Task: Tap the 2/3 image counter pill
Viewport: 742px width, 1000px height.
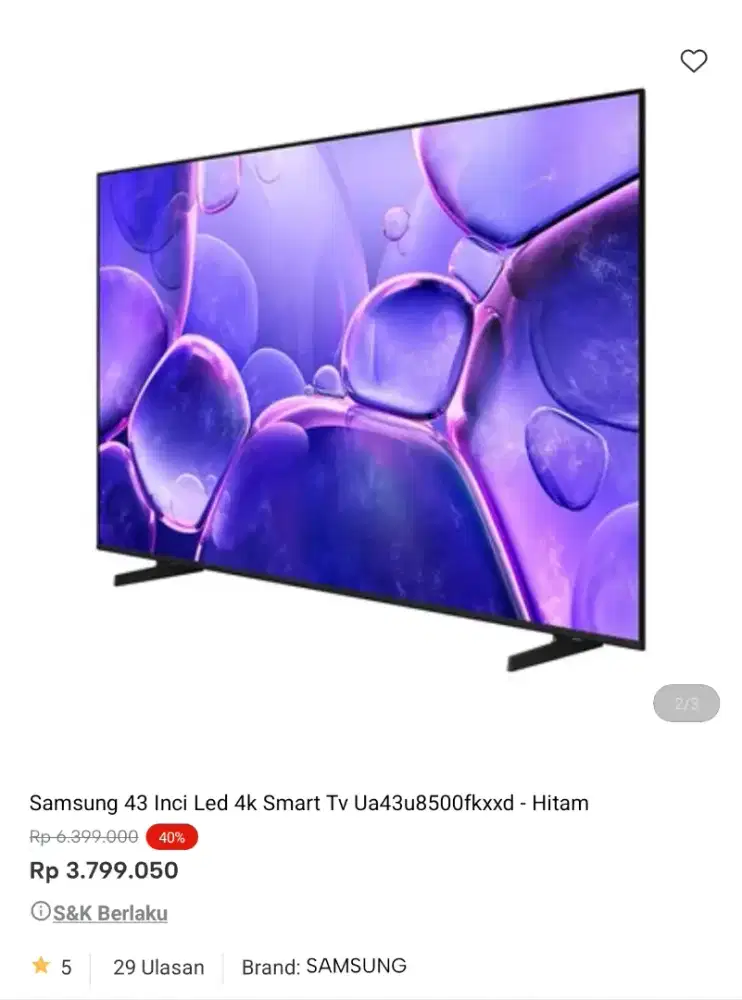Action: (686, 703)
